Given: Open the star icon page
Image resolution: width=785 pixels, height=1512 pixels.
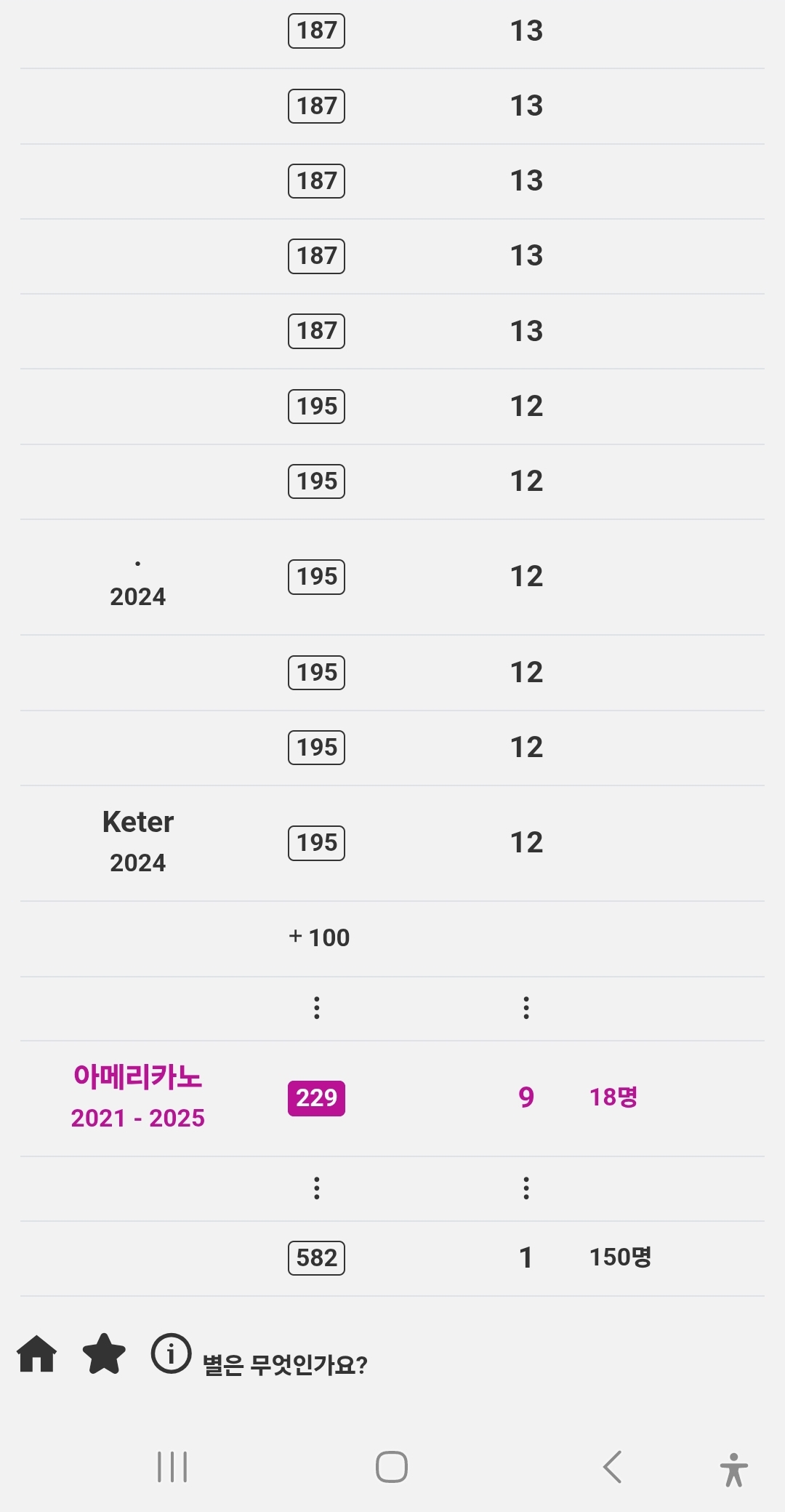Looking at the screenshot, I should pos(104,1353).
